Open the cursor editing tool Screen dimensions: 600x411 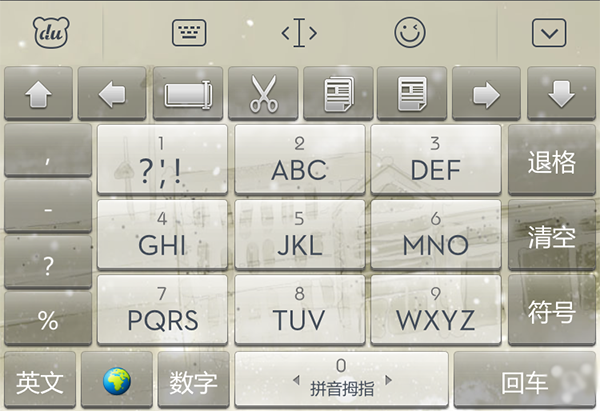tap(299, 33)
